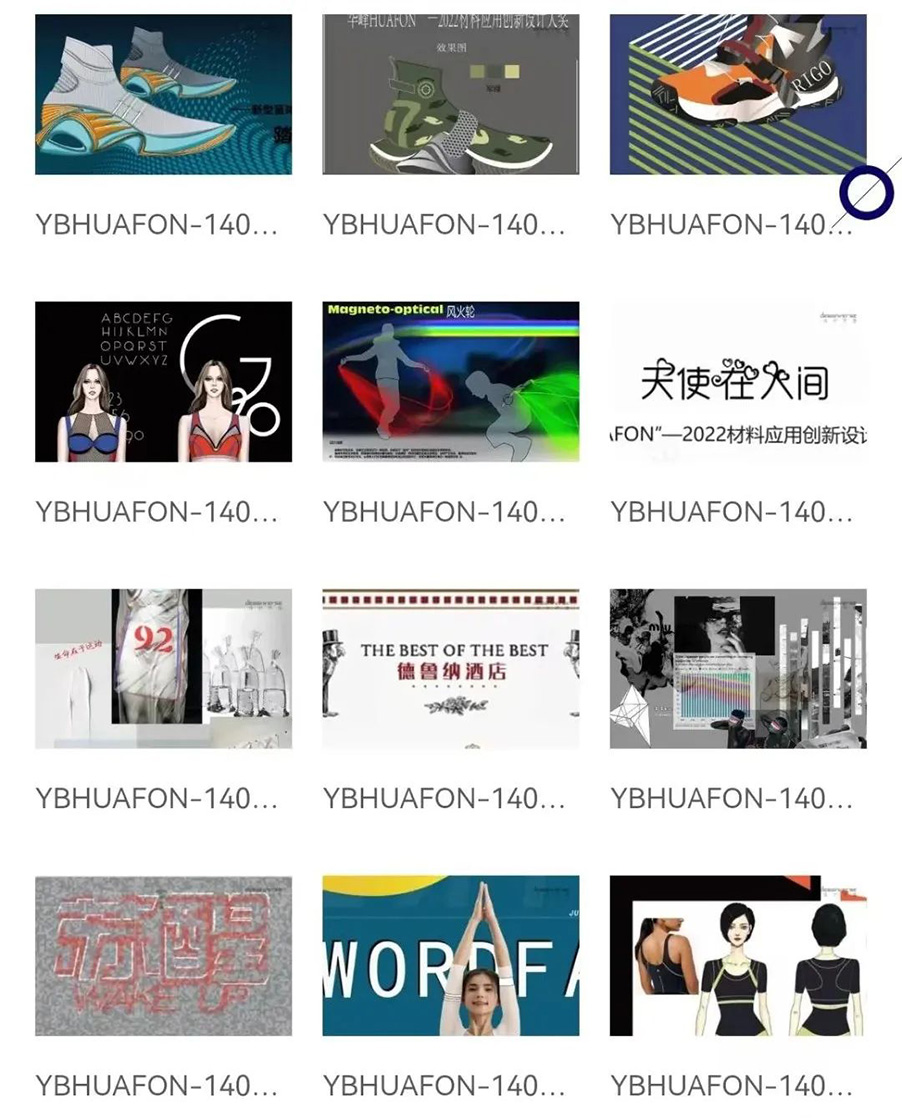Open the file with alphabet and two models
The image size is (902, 1118).
pyautogui.click(x=163, y=381)
